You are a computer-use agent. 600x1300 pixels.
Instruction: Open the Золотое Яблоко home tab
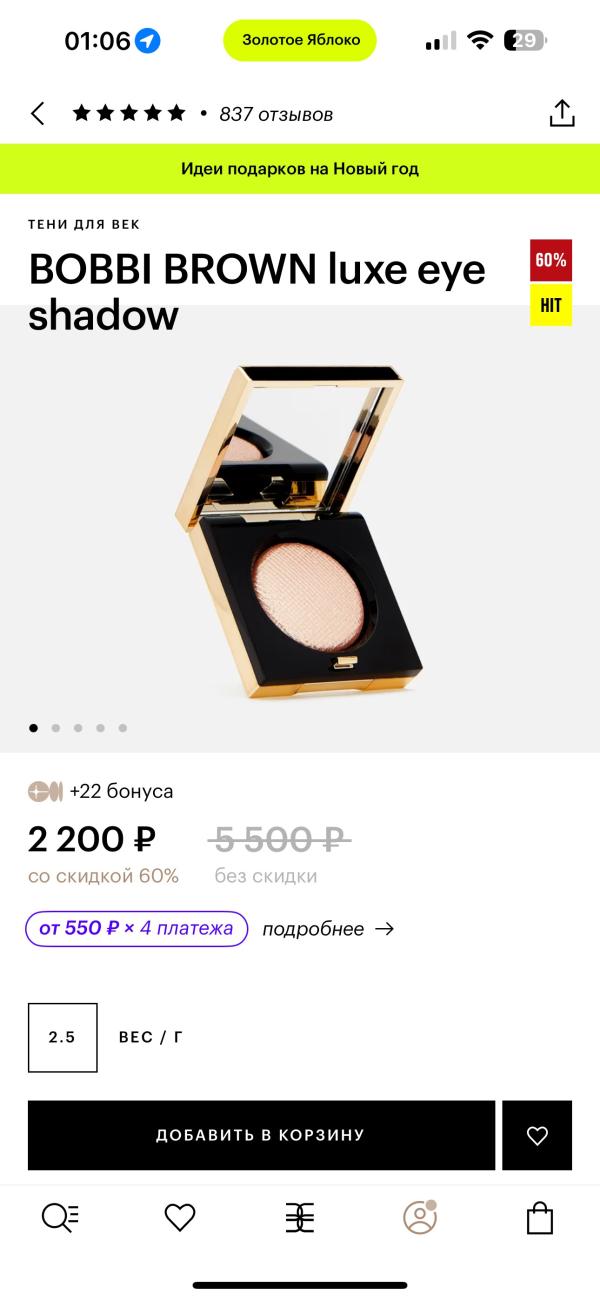(x=300, y=1217)
